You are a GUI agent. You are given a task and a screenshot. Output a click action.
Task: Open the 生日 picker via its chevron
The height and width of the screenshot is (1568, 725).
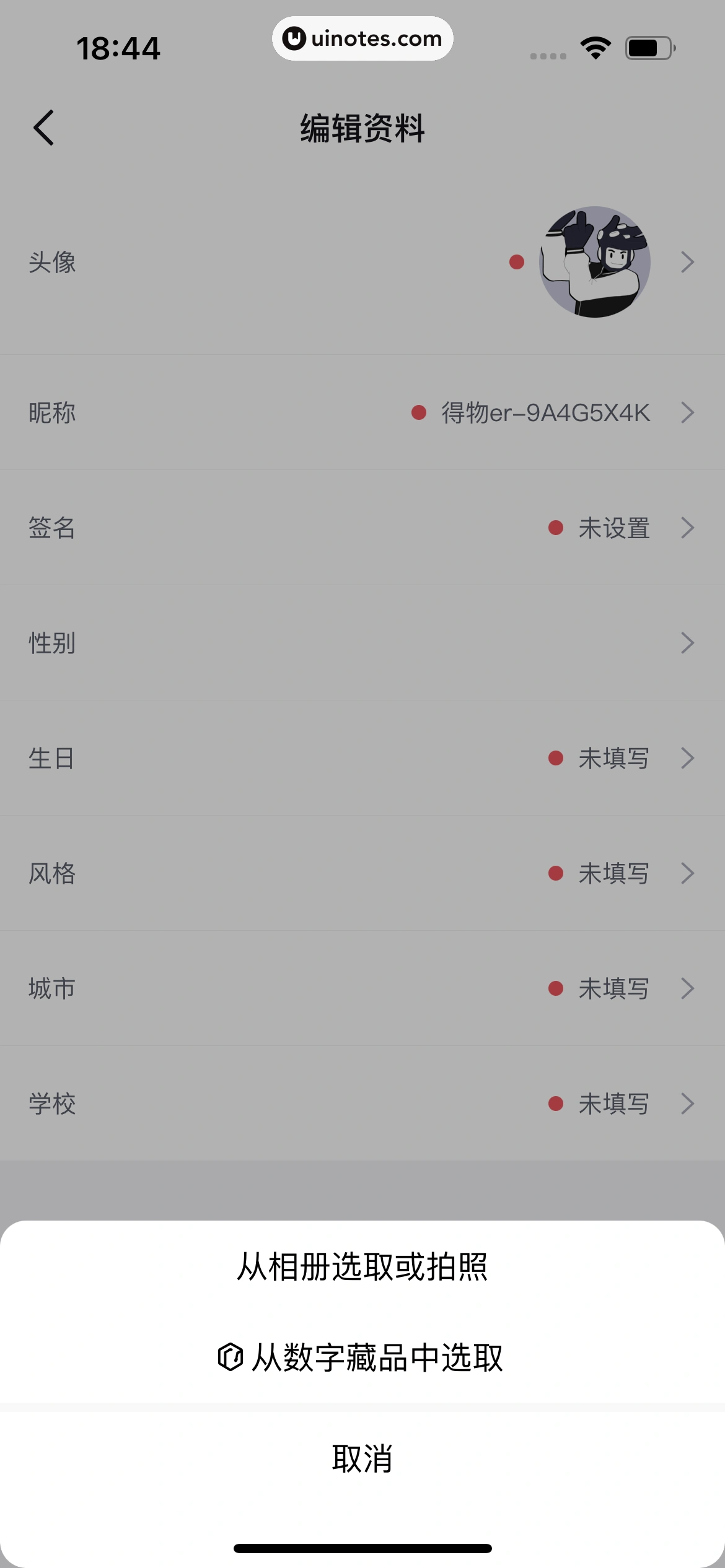pos(688,758)
